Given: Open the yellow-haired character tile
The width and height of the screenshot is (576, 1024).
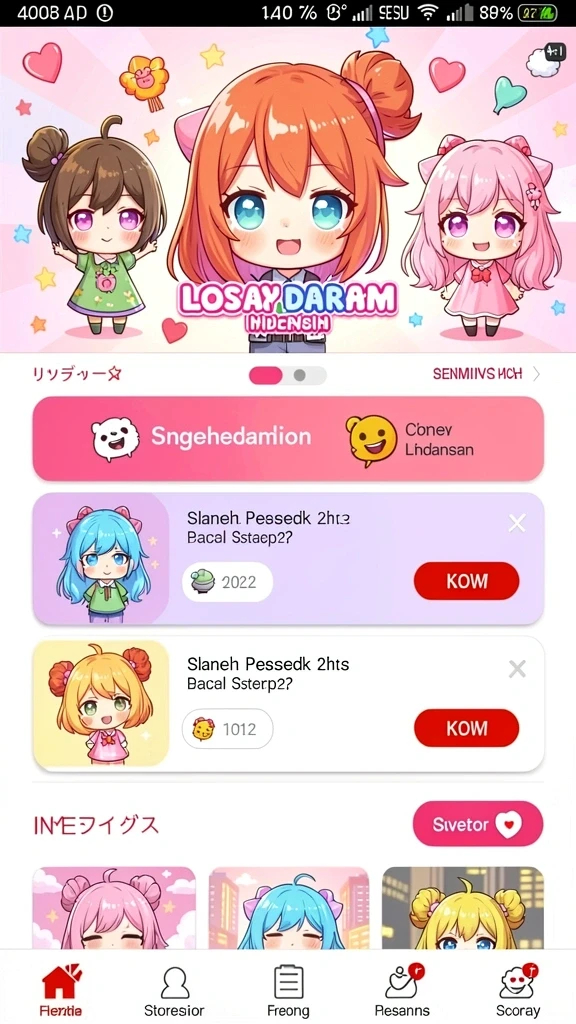Looking at the screenshot, I should [x=463, y=908].
